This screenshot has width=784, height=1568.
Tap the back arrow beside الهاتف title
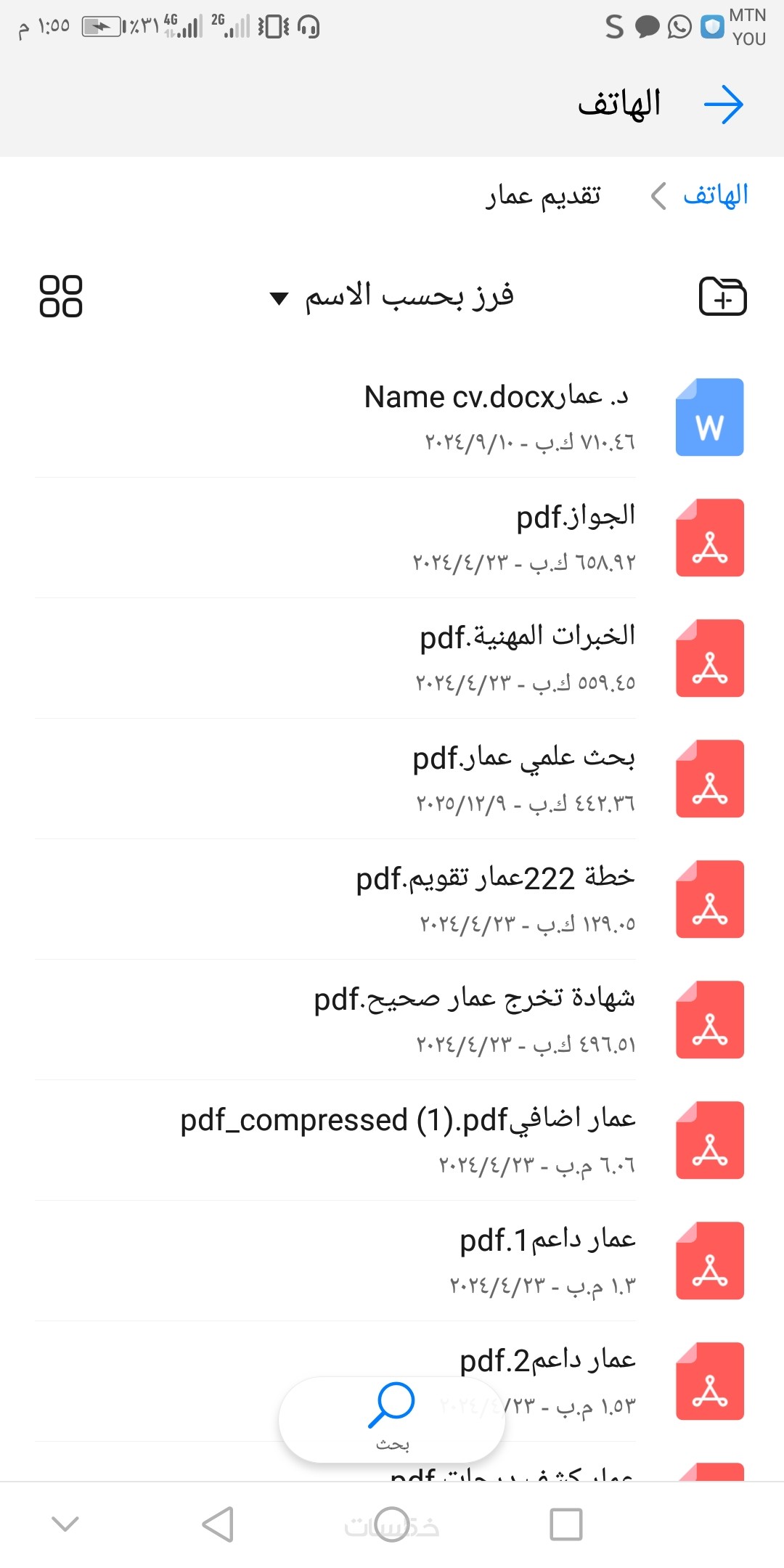click(x=724, y=105)
